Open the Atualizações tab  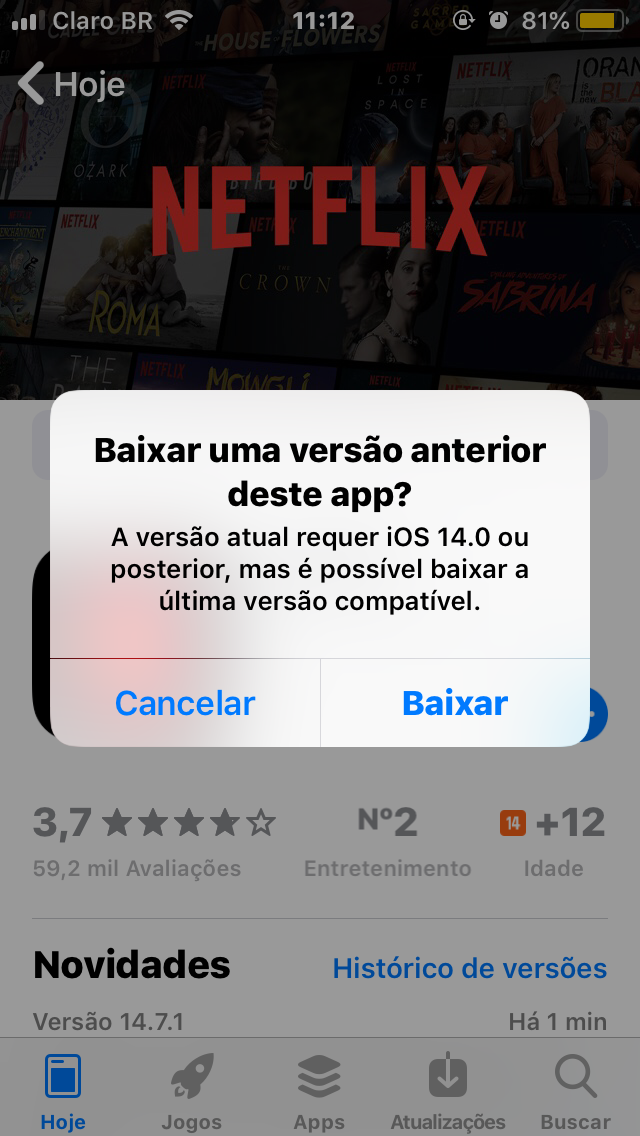click(448, 1092)
